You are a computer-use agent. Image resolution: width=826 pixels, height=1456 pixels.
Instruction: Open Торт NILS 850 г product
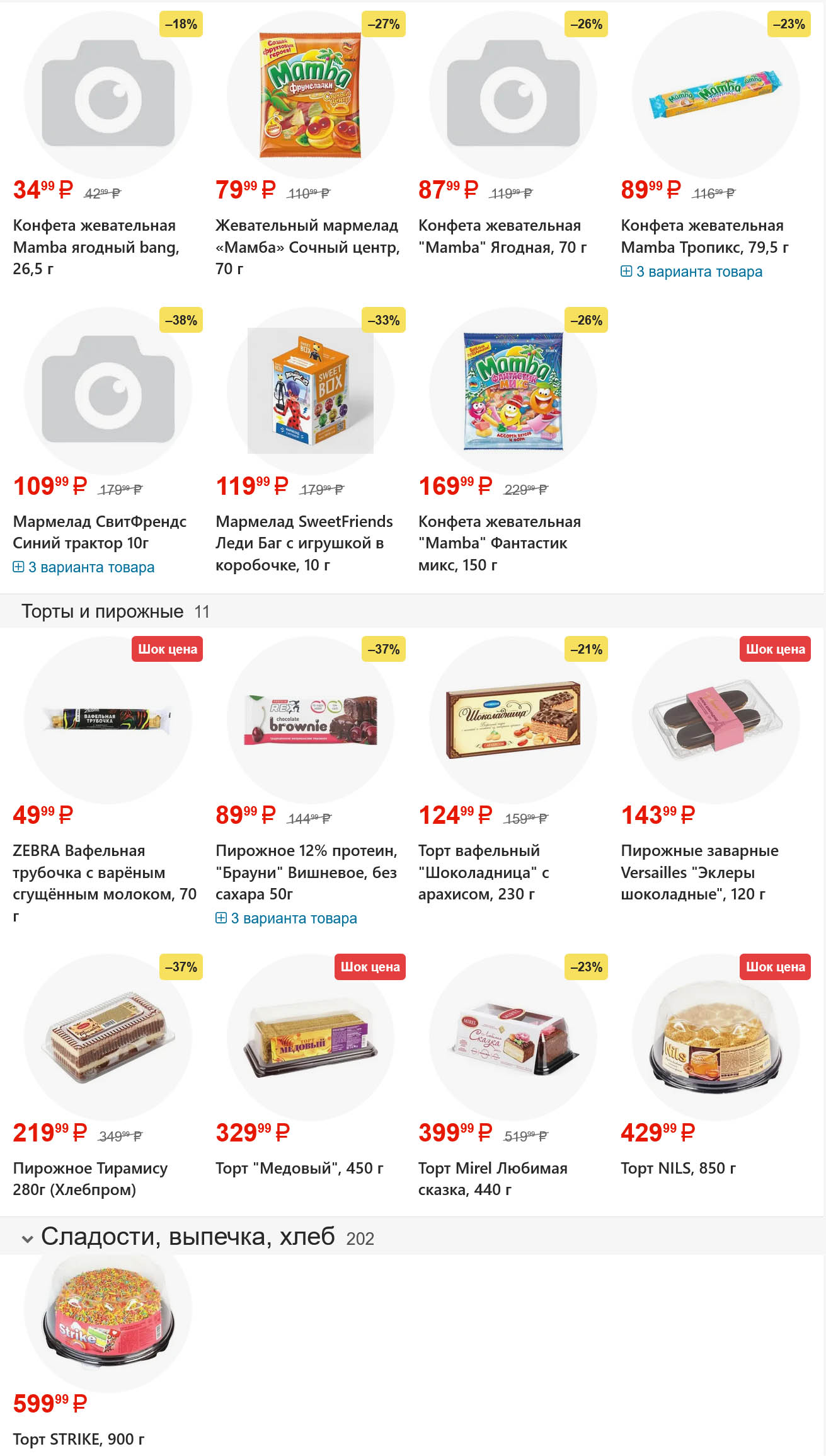tap(678, 1168)
